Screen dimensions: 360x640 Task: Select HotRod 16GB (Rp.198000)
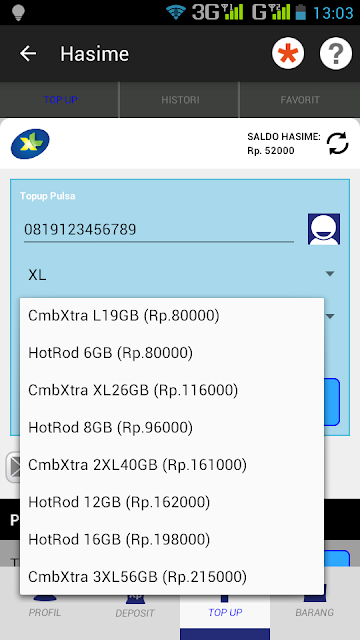tap(172, 540)
